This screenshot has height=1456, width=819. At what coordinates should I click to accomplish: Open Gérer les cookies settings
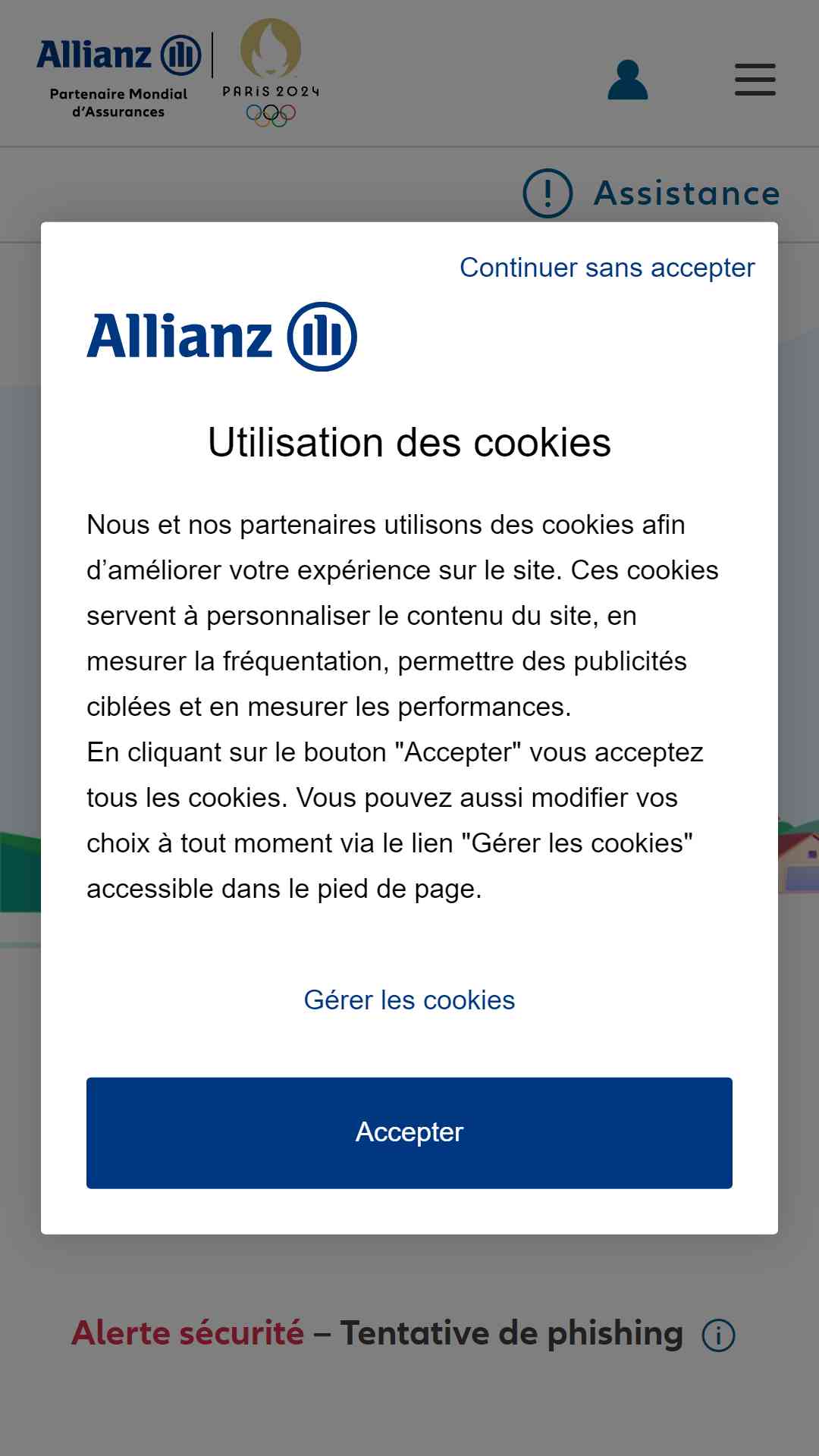pos(409,1000)
